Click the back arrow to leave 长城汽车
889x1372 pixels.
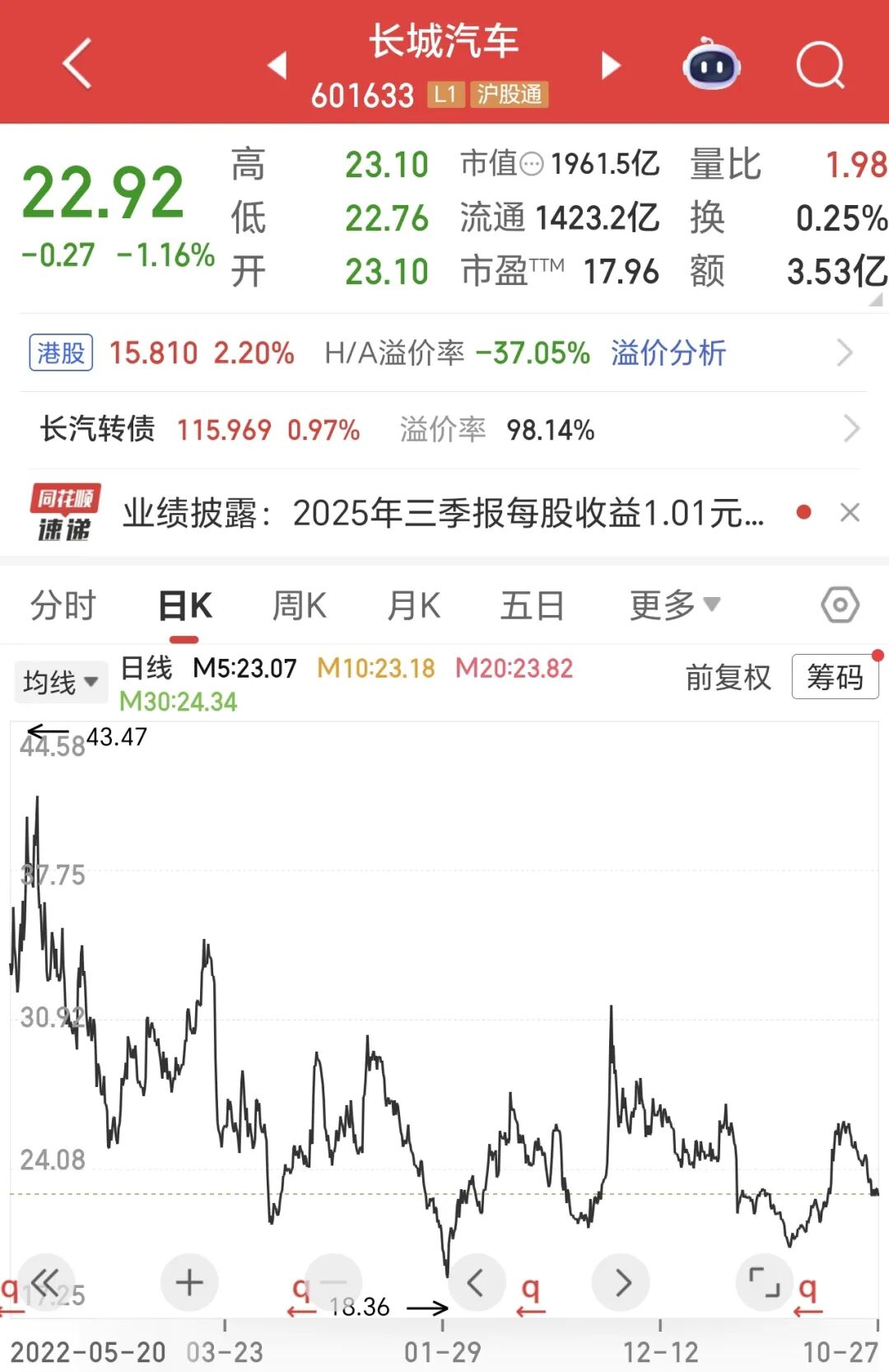(x=77, y=65)
